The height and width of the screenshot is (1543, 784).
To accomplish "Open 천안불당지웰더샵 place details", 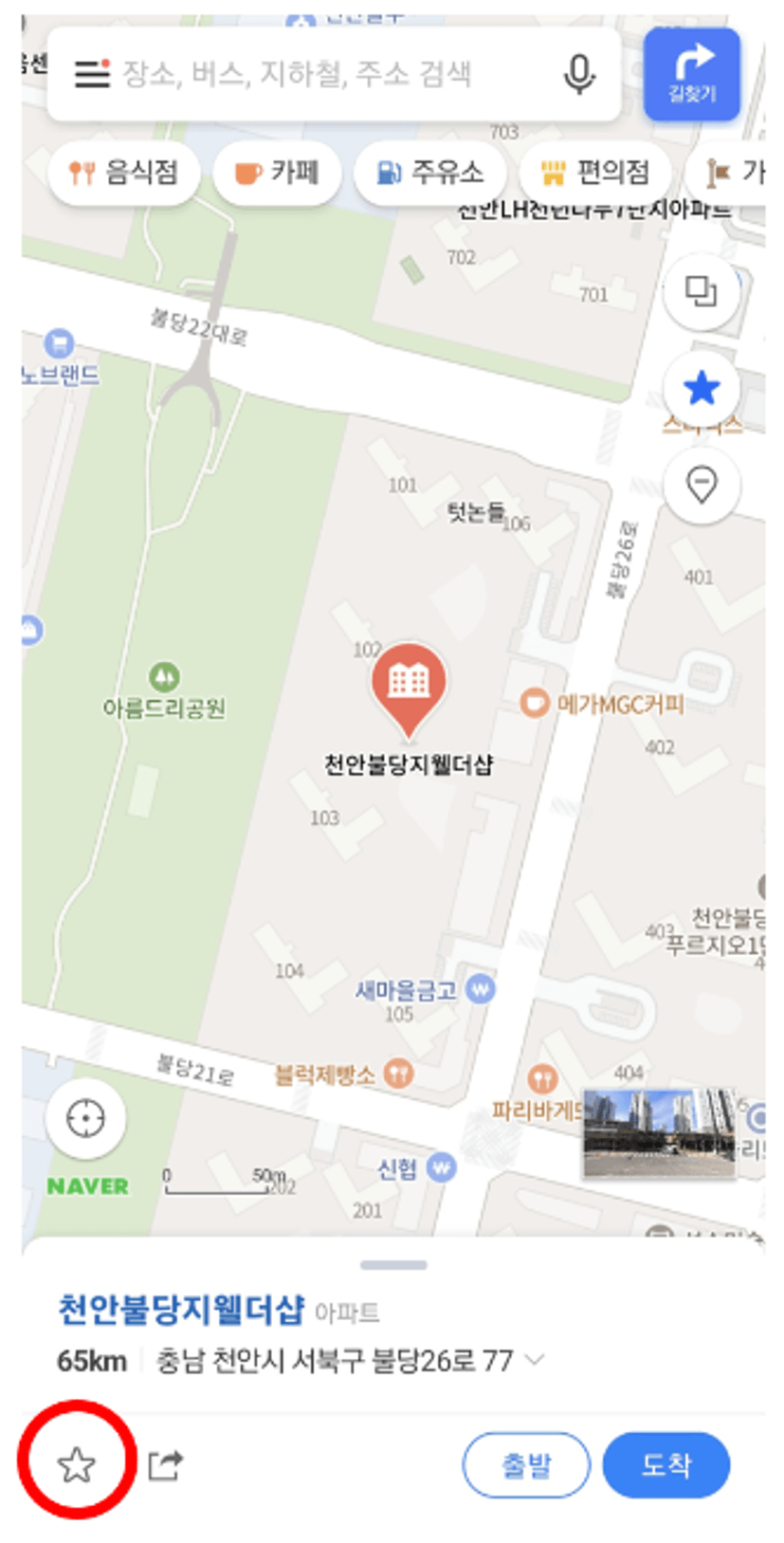I will (x=181, y=1310).
